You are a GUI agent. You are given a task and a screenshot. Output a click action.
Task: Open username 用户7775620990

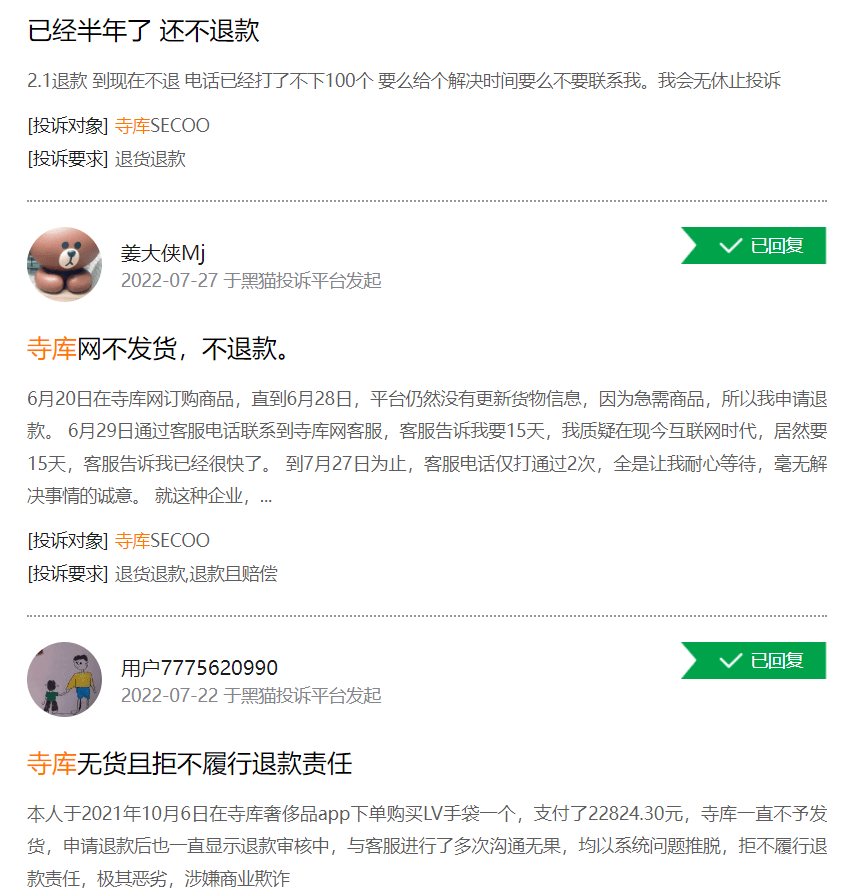pos(199,668)
